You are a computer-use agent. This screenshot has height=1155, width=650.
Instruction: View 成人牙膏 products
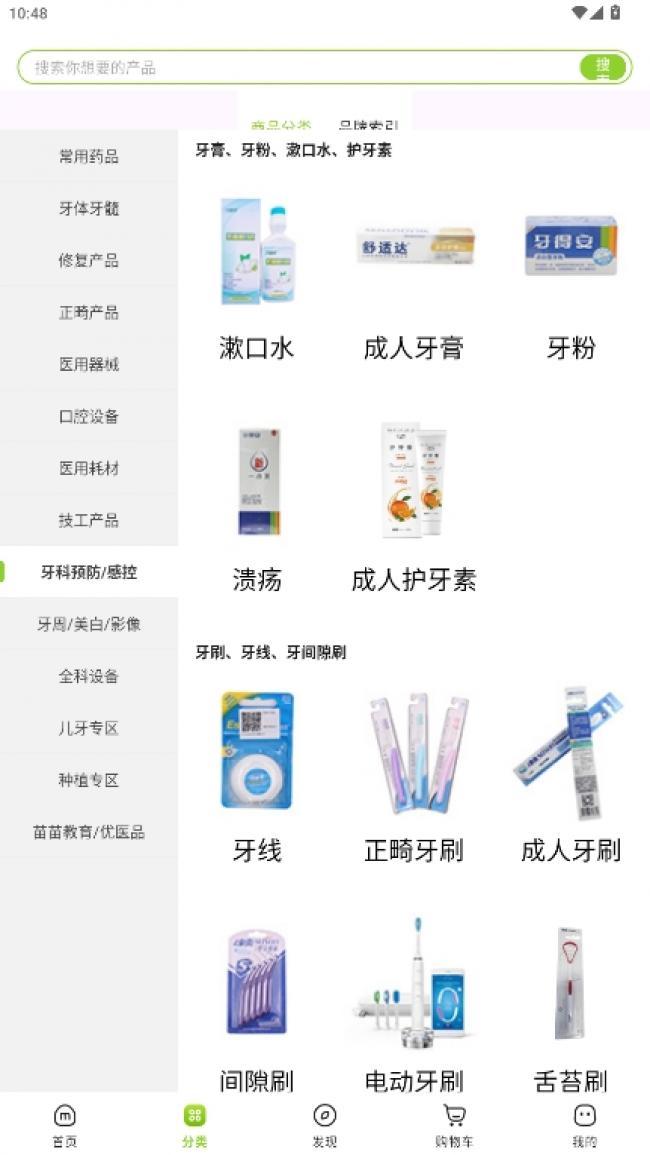(413, 275)
